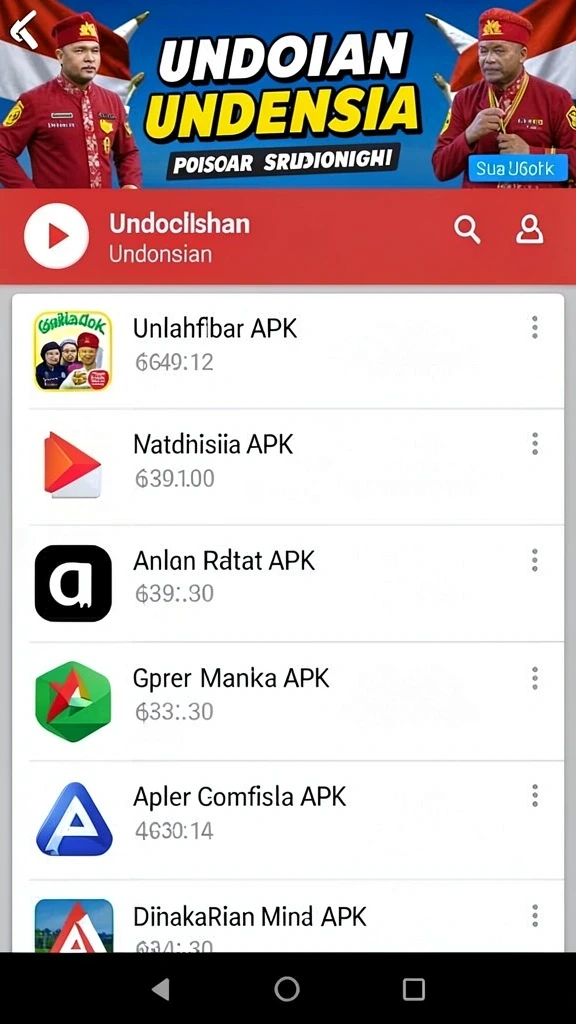View the Gprer Manka APK item
This screenshot has width=576, height=1024.
tap(288, 701)
